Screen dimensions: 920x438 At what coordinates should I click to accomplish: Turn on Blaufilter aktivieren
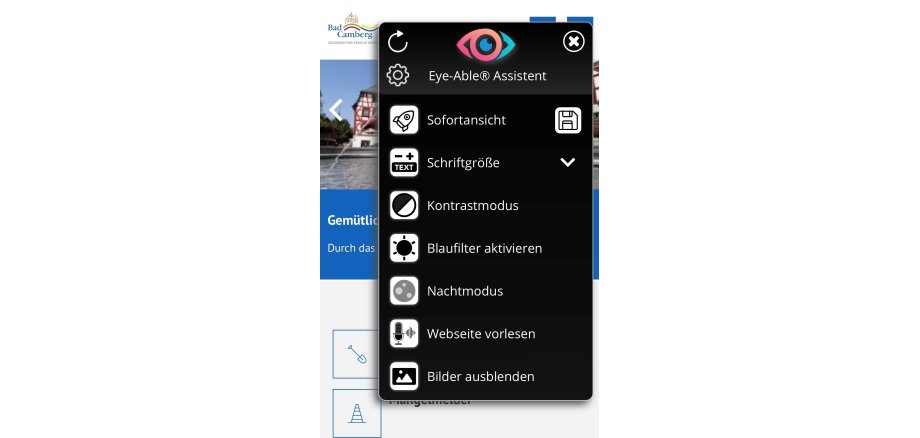click(x=484, y=248)
